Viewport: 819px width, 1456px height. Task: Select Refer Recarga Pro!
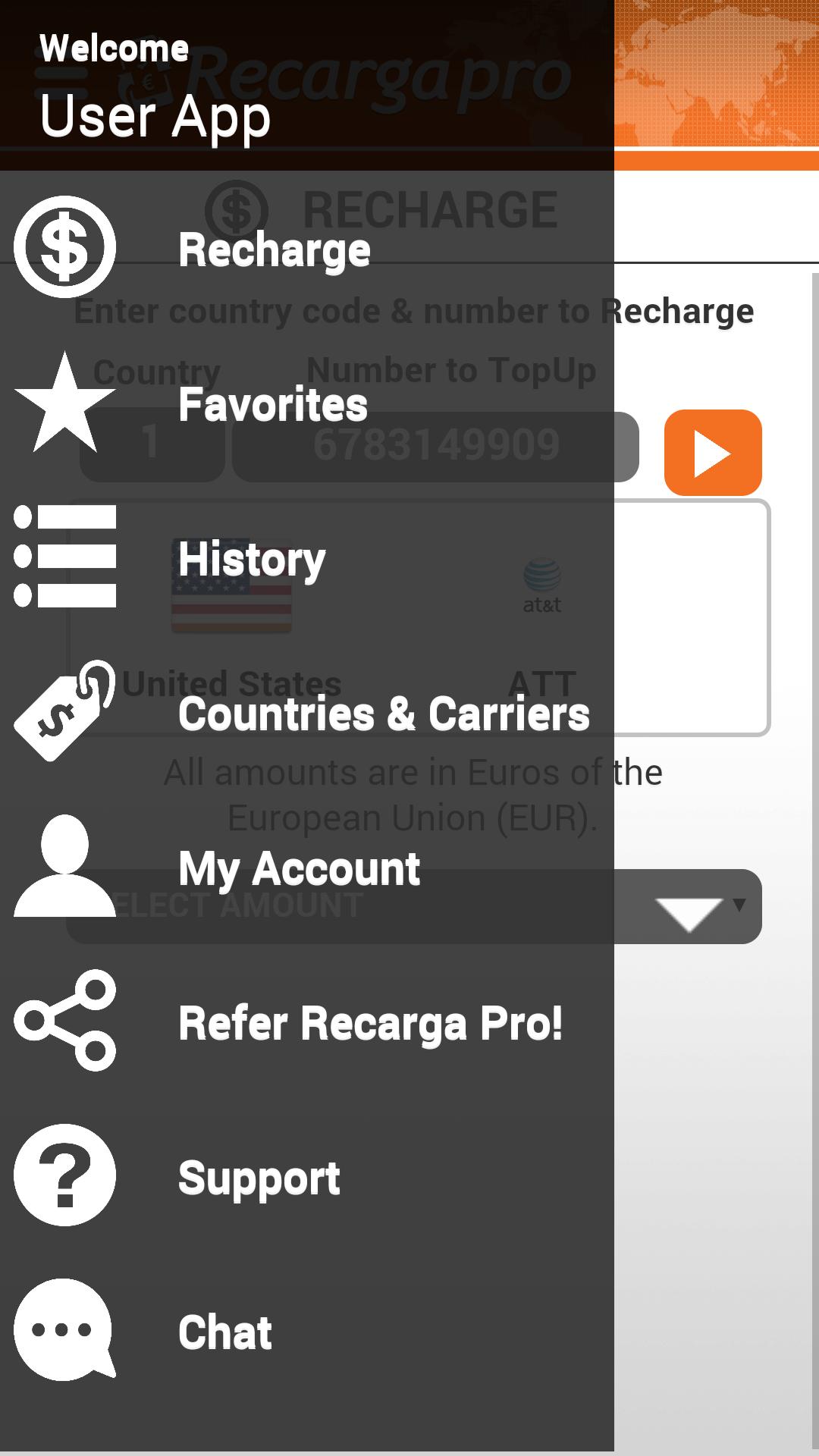point(370,1023)
